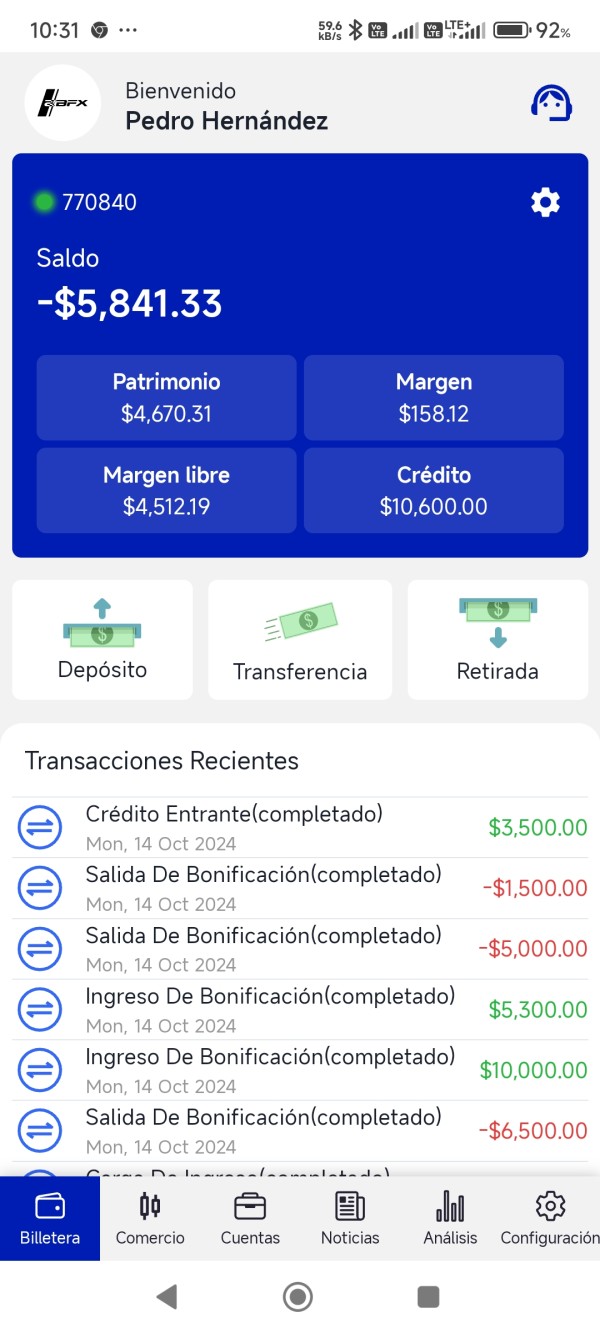Open the Ingreso De Bonificación $10,000.00 transaction
This screenshot has height=1333, width=600.
coord(300,1070)
